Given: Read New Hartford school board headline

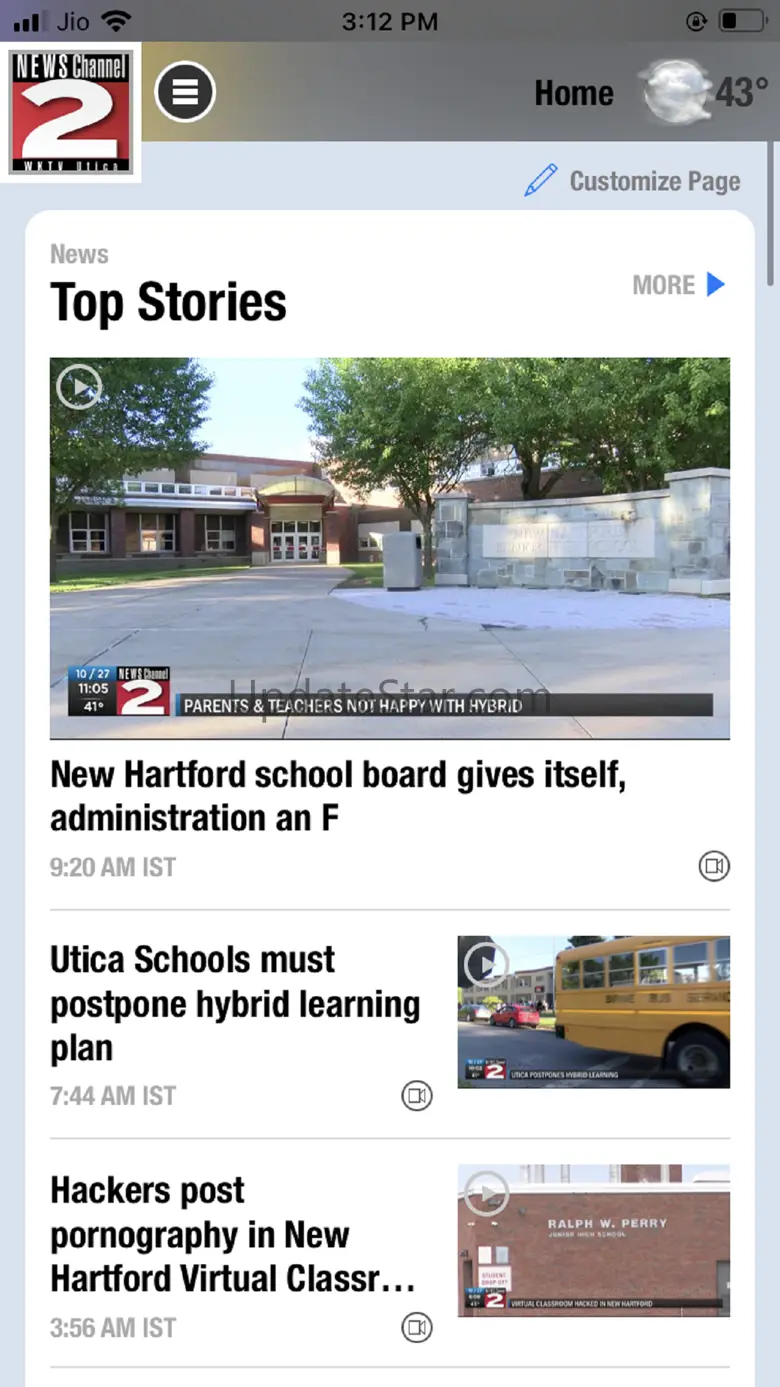Looking at the screenshot, I should [338, 796].
